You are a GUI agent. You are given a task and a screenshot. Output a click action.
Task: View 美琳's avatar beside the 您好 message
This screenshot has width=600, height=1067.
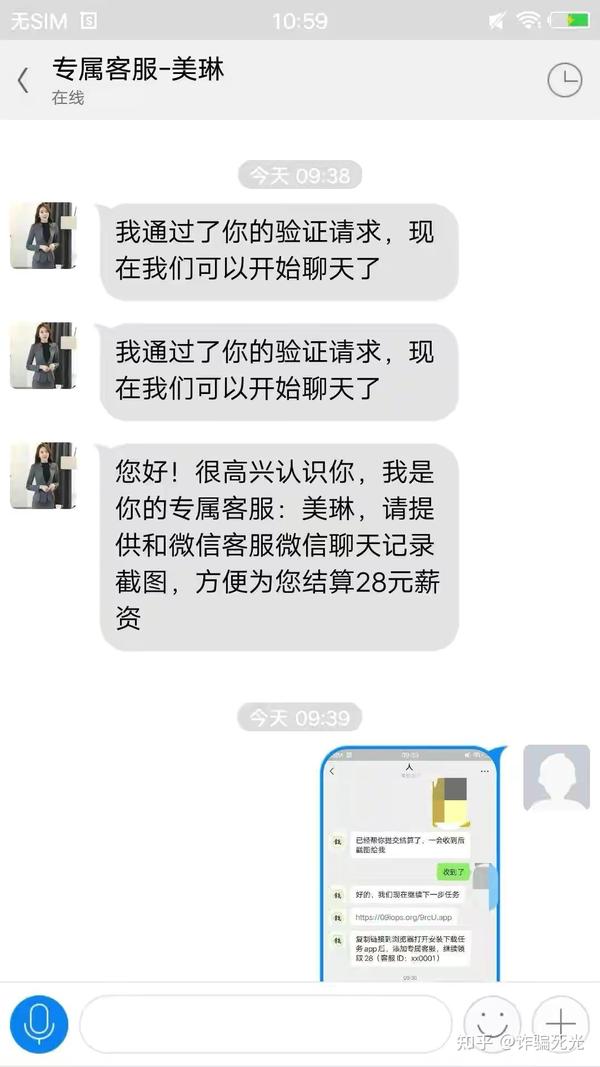[x=43, y=475]
